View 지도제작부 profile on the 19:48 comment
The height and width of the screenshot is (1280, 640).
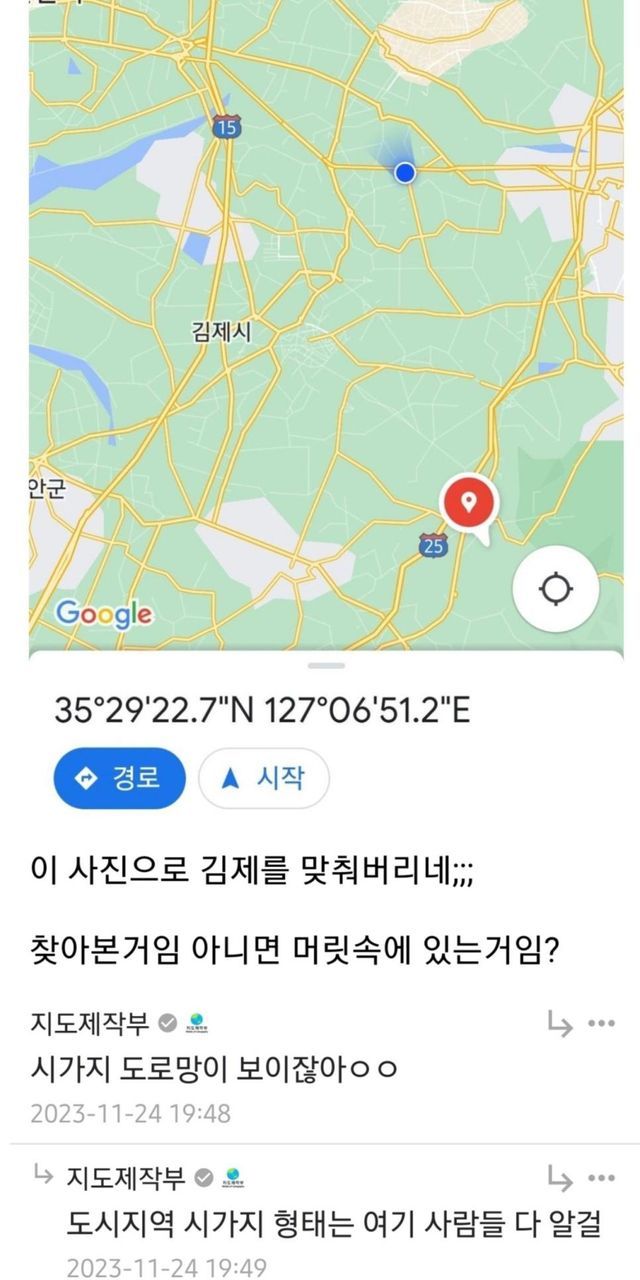(x=90, y=1023)
